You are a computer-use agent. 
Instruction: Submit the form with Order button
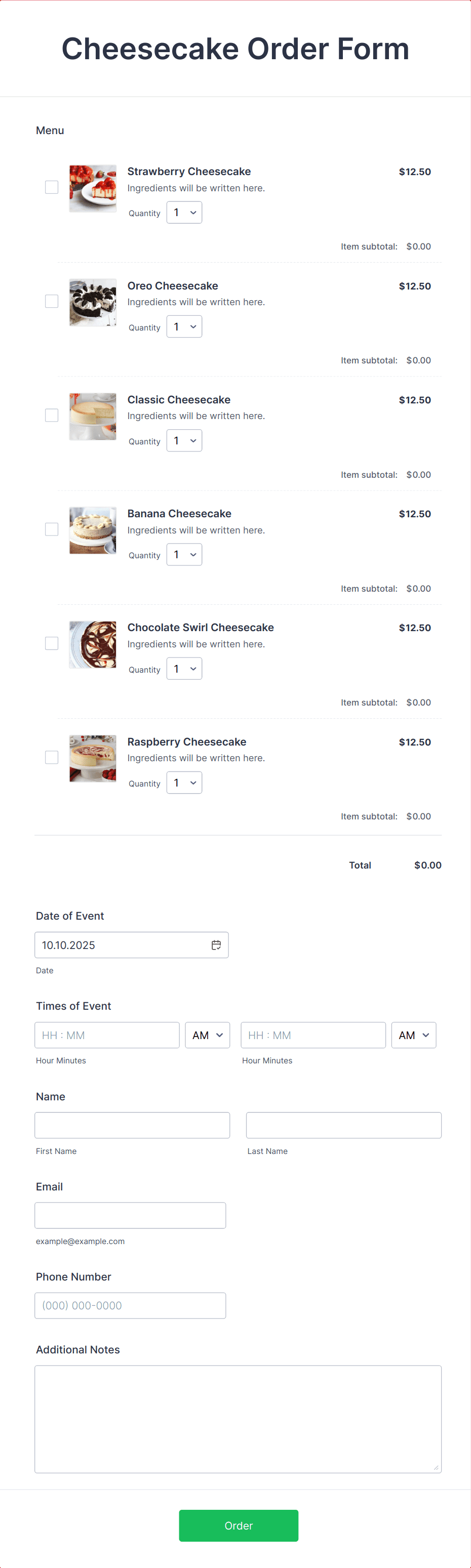(x=238, y=1526)
